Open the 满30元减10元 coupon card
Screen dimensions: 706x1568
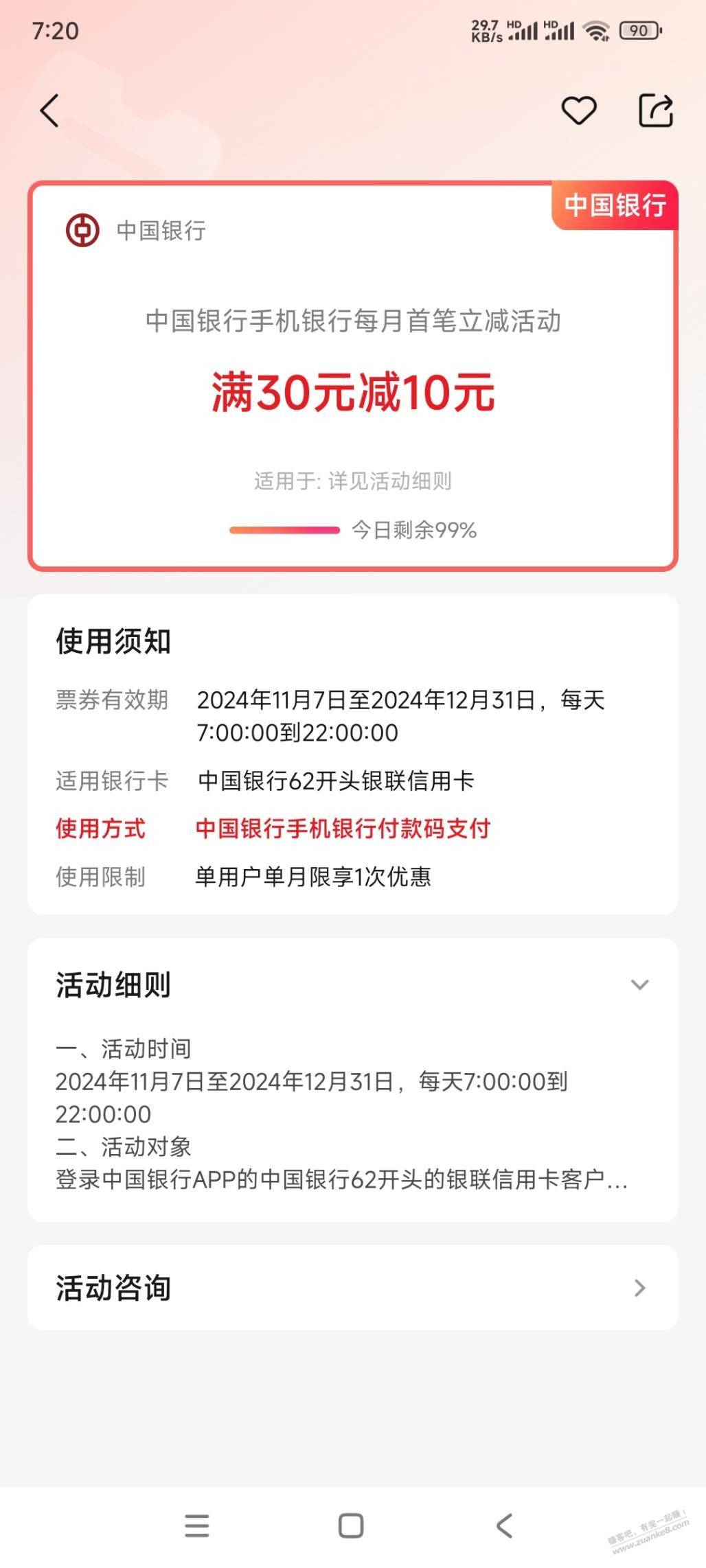[x=353, y=376]
